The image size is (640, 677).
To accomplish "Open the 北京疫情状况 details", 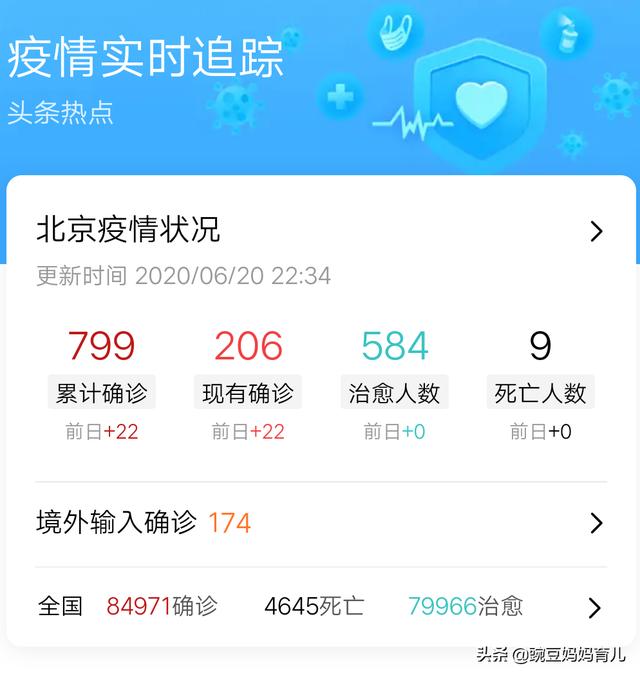I will [x=596, y=232].
